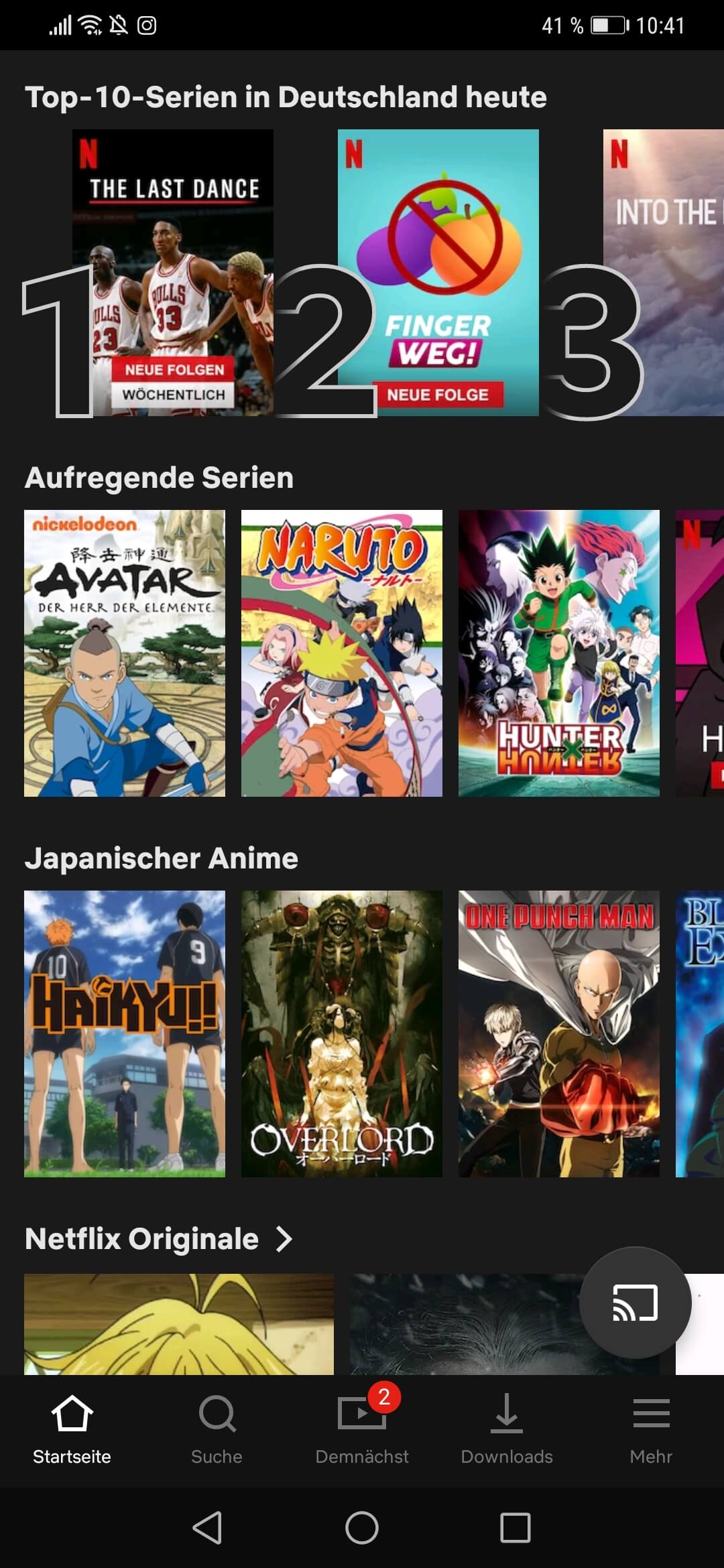Open Avatar Der Herr der Elemente
The width and height of the screenshot is (724, 1568).
tap(125, 653)
